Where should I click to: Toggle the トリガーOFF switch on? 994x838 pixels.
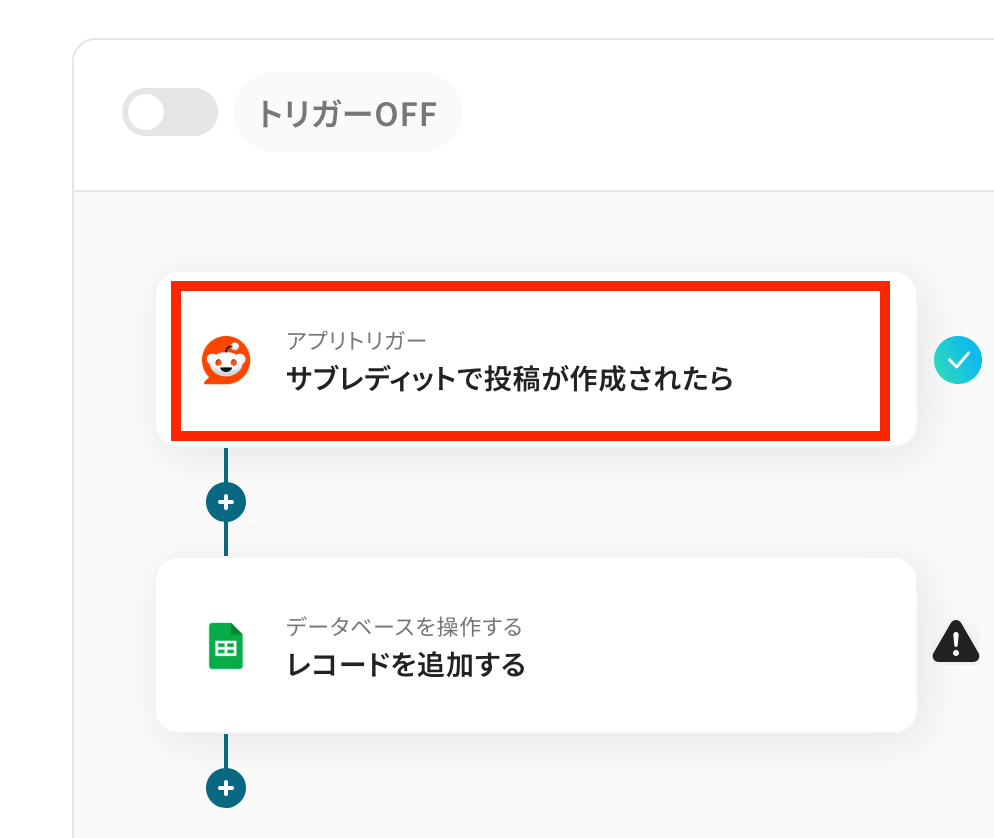(x=169, y=112)
